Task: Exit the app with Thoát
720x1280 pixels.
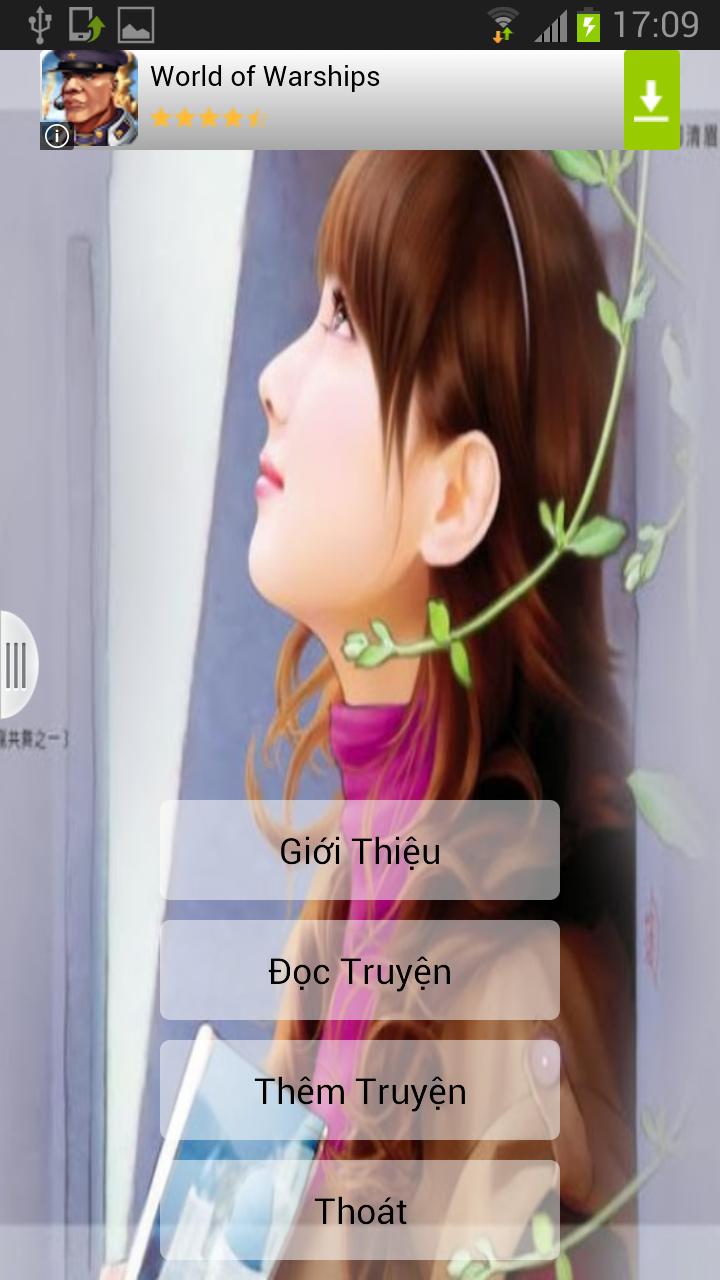Action: tap(360, 1211)
